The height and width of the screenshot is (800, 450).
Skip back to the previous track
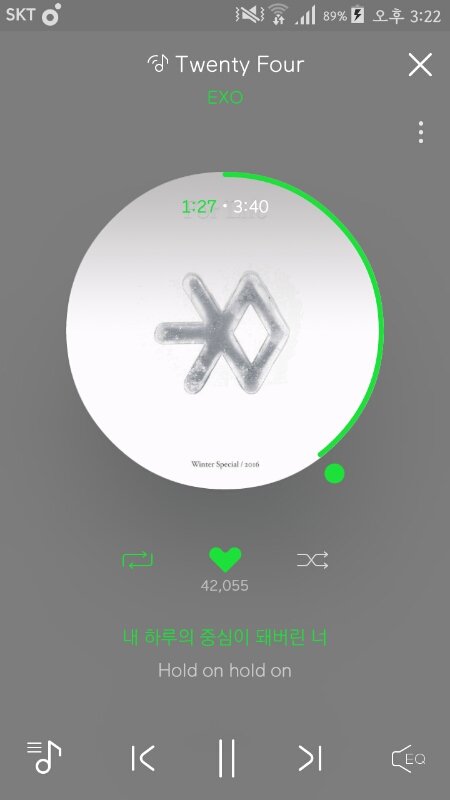pyautogui.click(x=142, y=758)
